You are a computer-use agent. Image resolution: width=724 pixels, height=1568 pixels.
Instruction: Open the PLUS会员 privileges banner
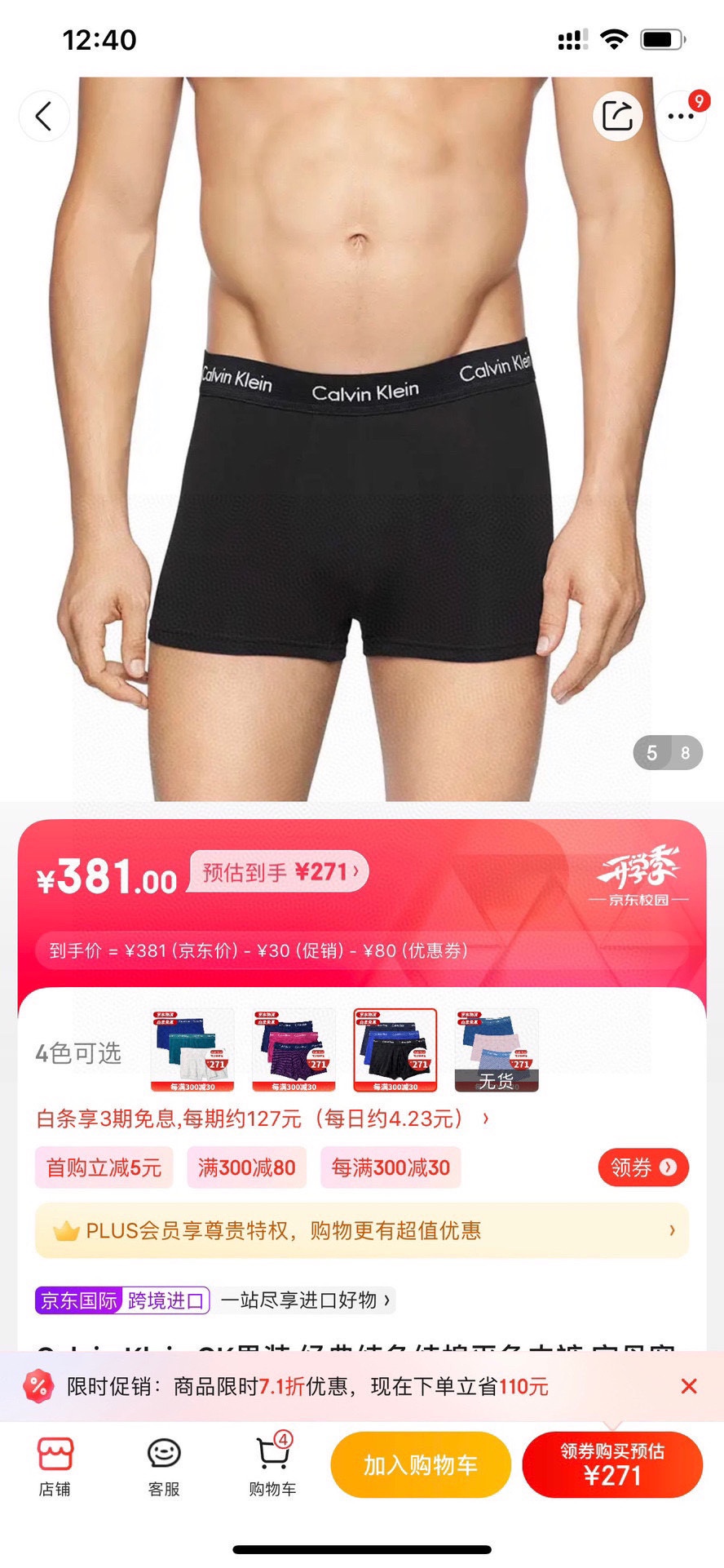362,1230
